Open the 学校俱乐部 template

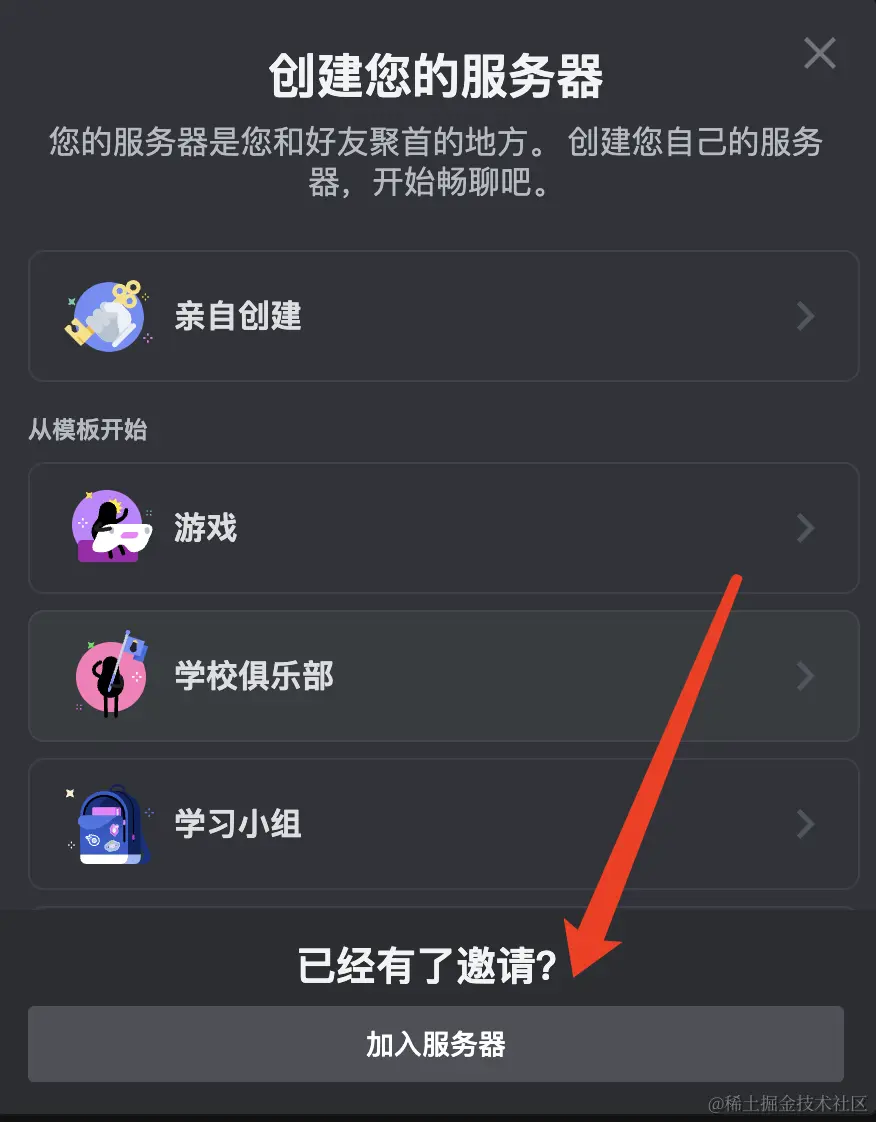coord(443,676)
